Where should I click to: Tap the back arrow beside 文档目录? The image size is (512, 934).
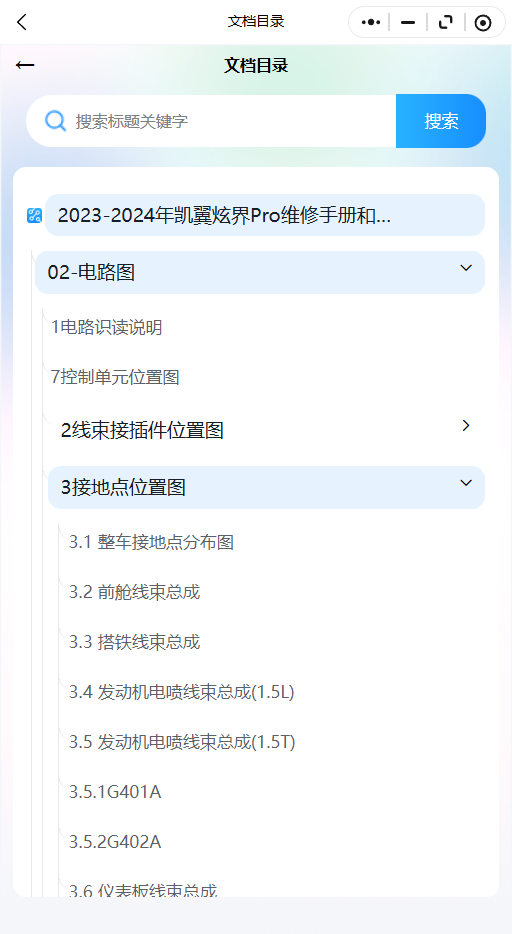click(25, 65)
